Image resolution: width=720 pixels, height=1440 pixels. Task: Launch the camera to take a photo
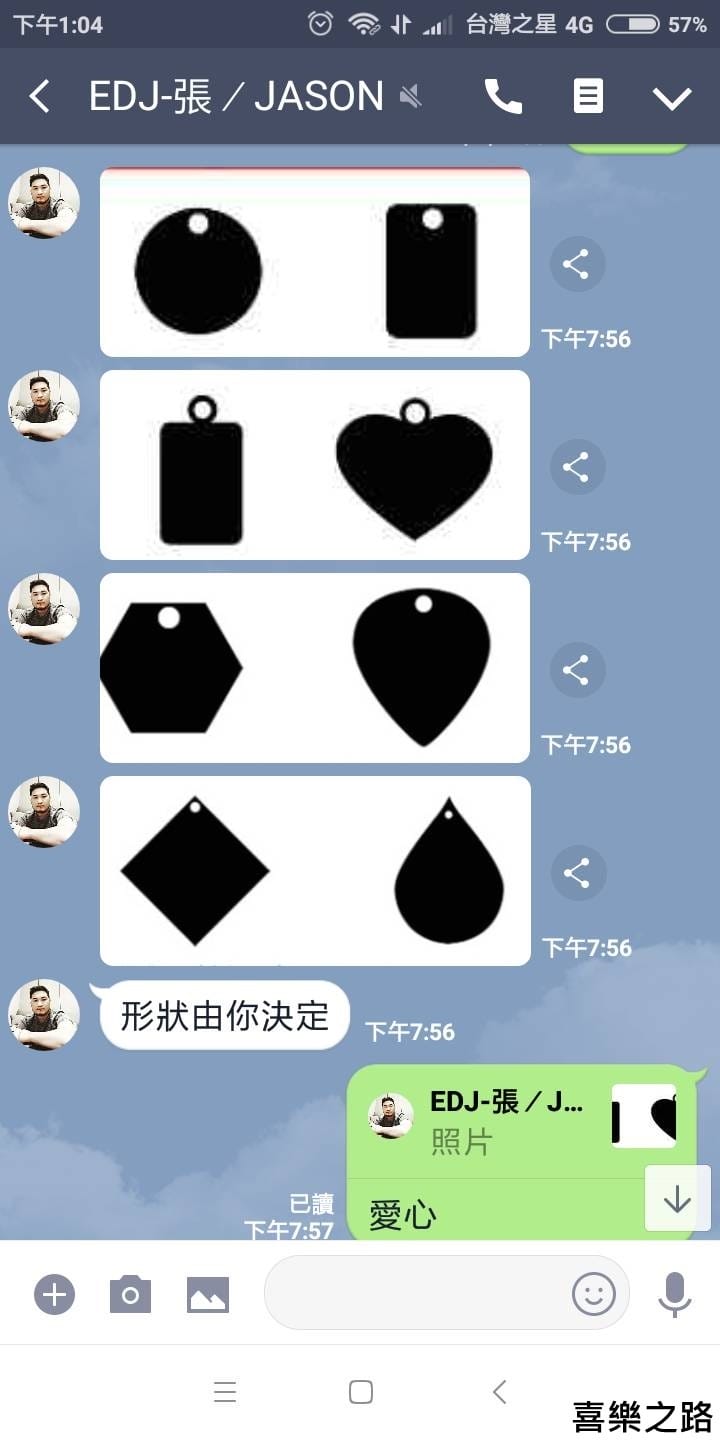click(x=130, y=1294)
